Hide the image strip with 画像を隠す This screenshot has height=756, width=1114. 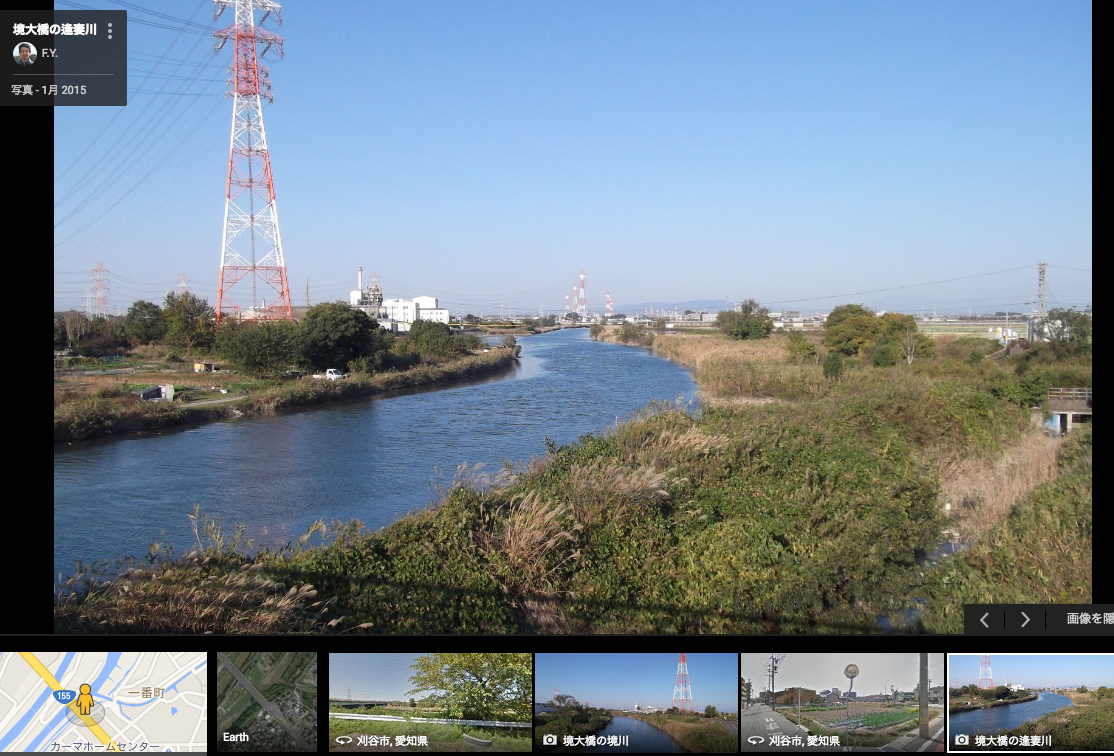(x=1089, y=619)
